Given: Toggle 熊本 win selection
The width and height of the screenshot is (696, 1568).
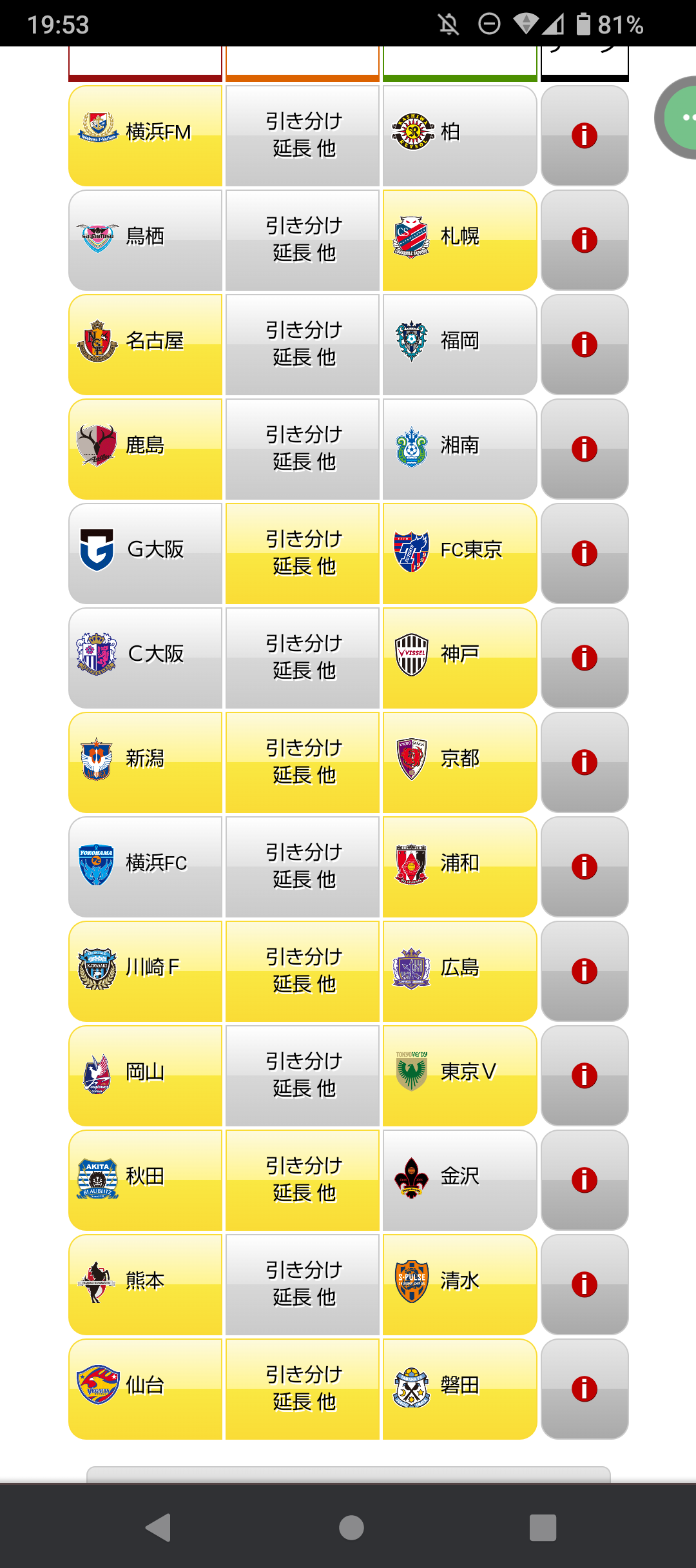Looking at the screenshot, I should click(145, 1284).
